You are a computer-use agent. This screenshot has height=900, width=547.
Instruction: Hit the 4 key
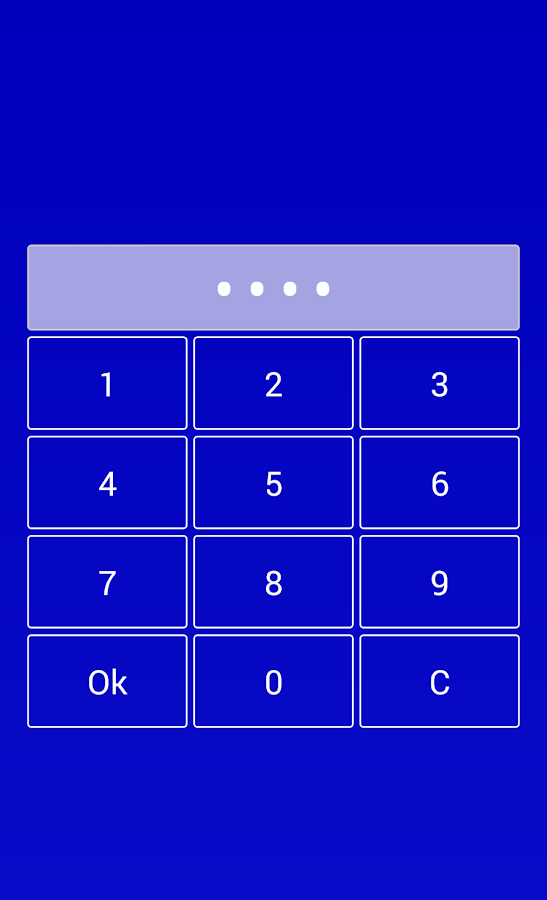tap(107, 482)
